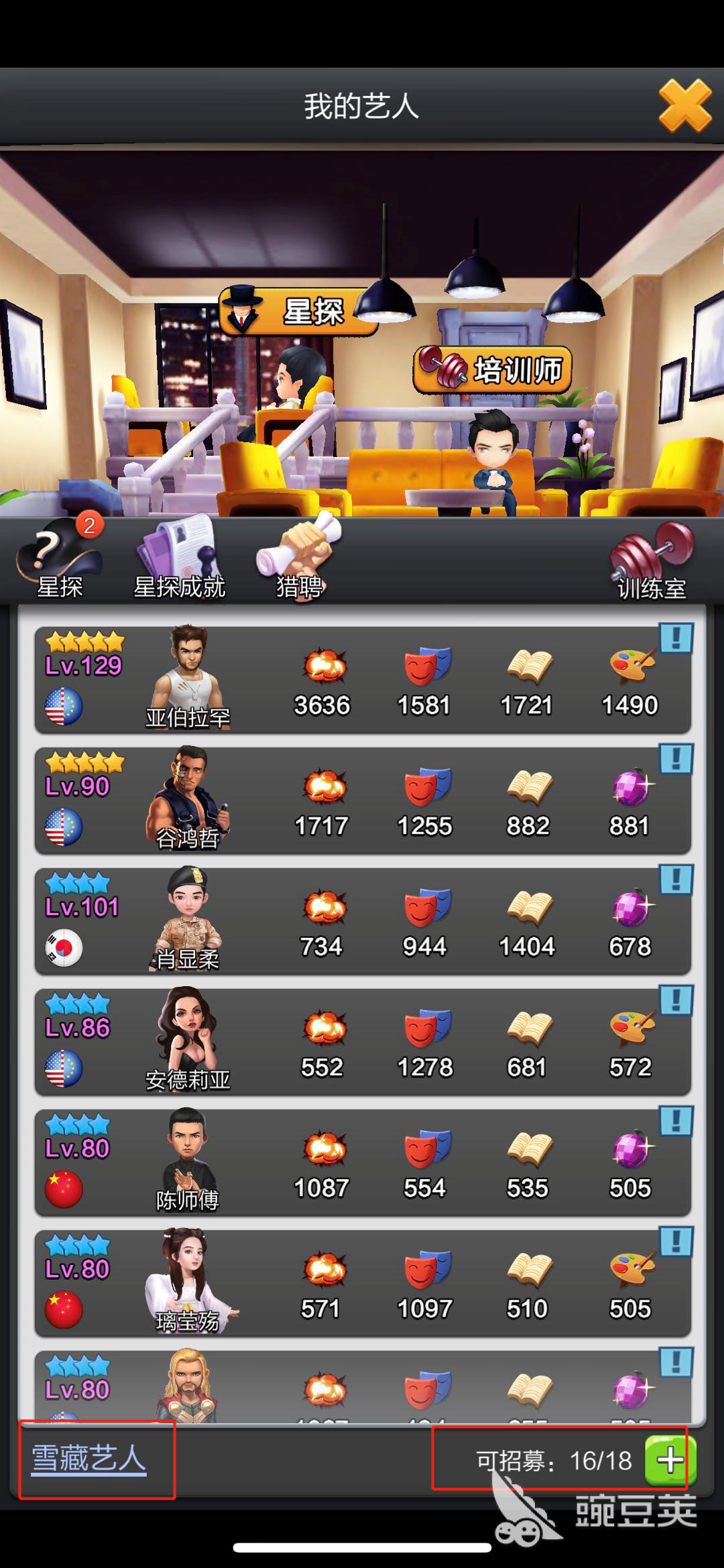Open artist 亚伯拉罕's row
Screen dimensions: 724x1568
click(x=362, y=680)
